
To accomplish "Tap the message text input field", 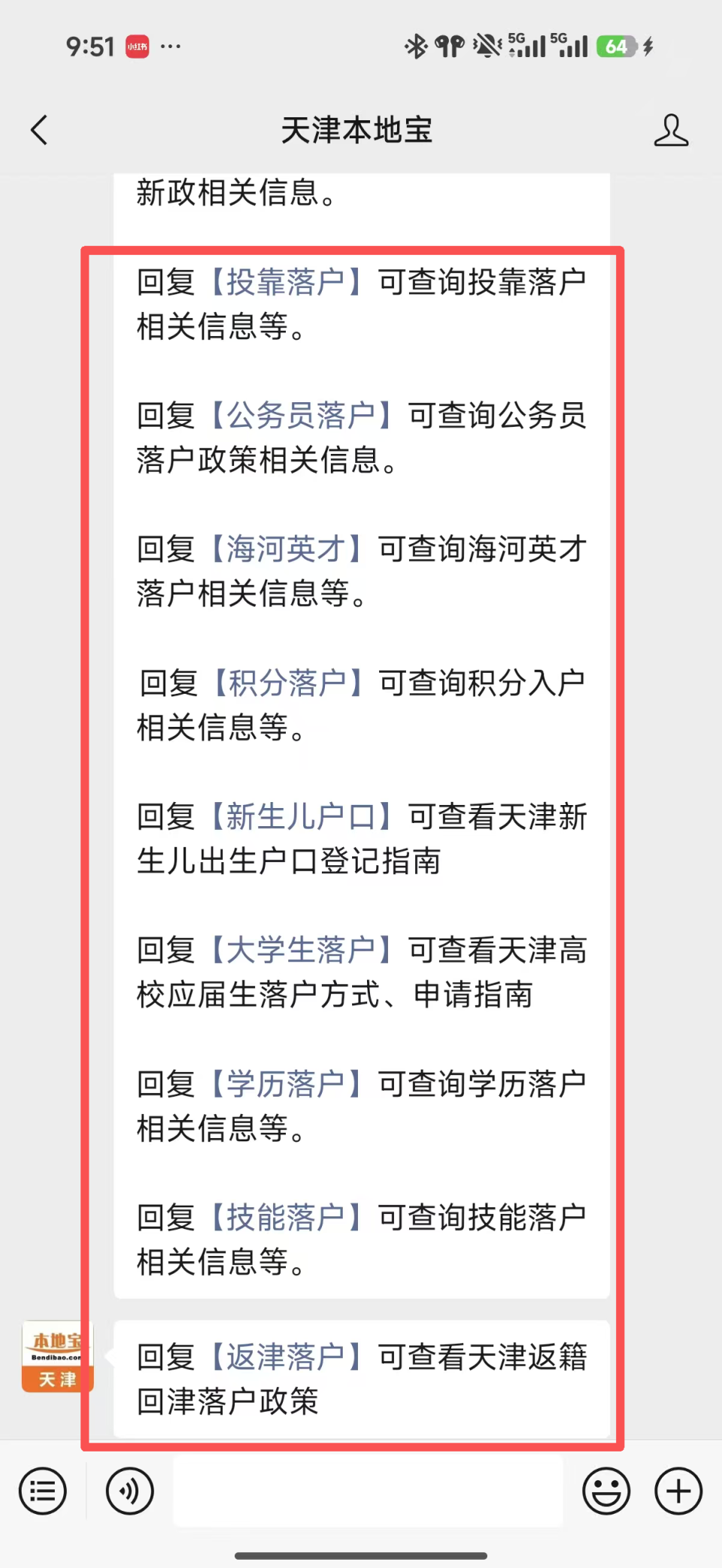I will click(x=369, y=1491).
